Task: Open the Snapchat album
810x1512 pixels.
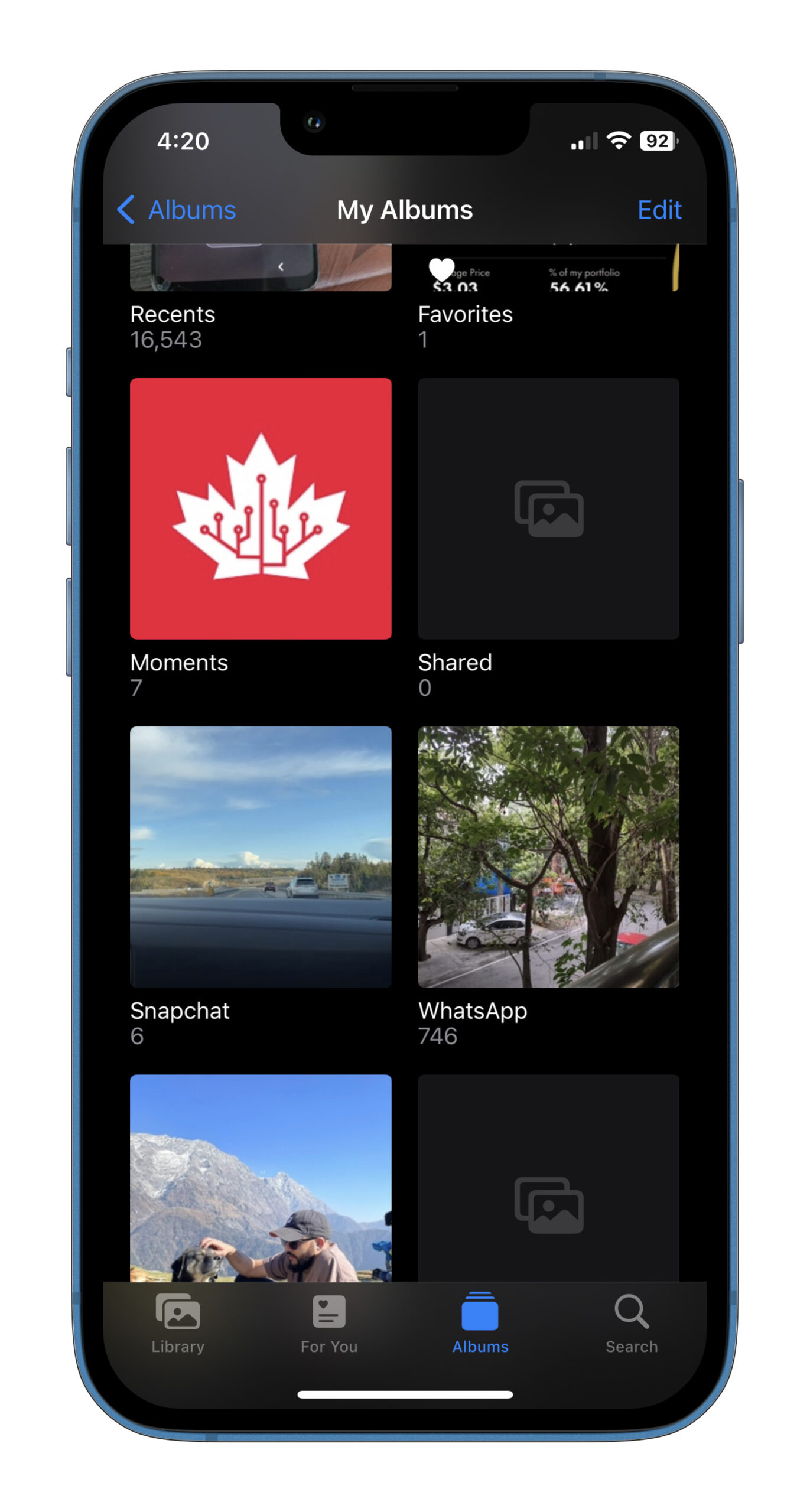Action: pyautogui.click(x=260, y=856)
